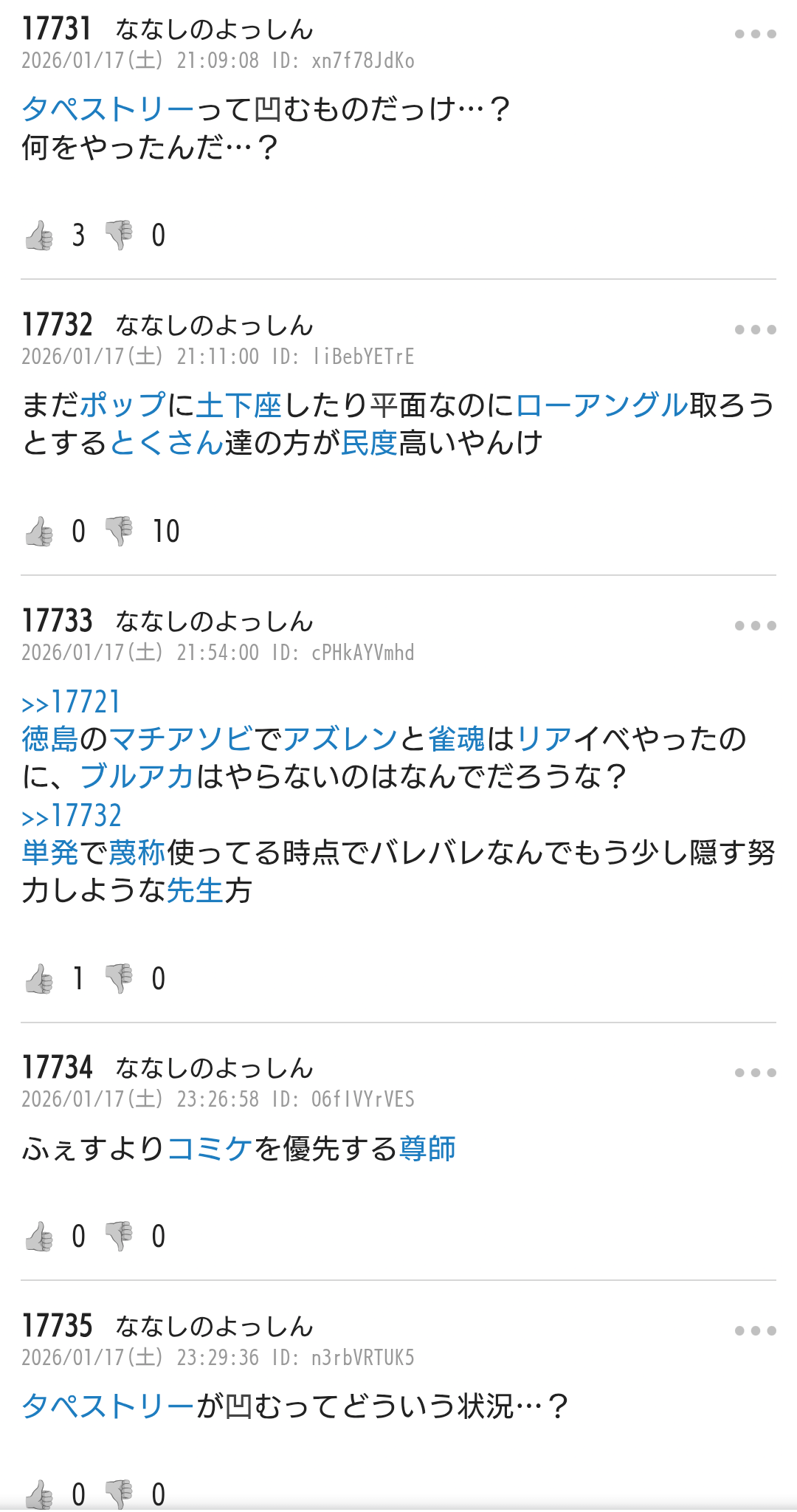Open the overflow dots on comment 17735
This screenshot has height=1512, width=797.
point(755,1331)
